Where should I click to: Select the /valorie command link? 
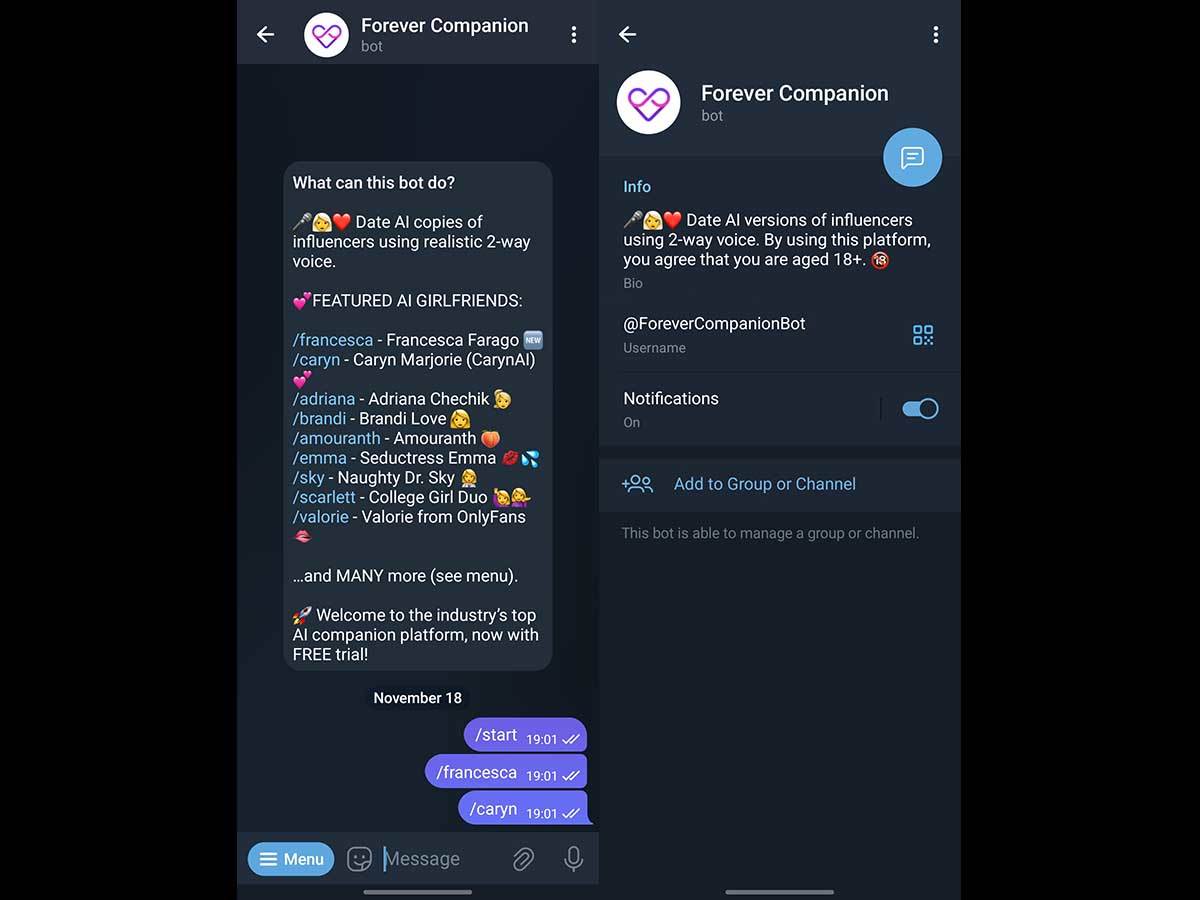click(321, 517)
